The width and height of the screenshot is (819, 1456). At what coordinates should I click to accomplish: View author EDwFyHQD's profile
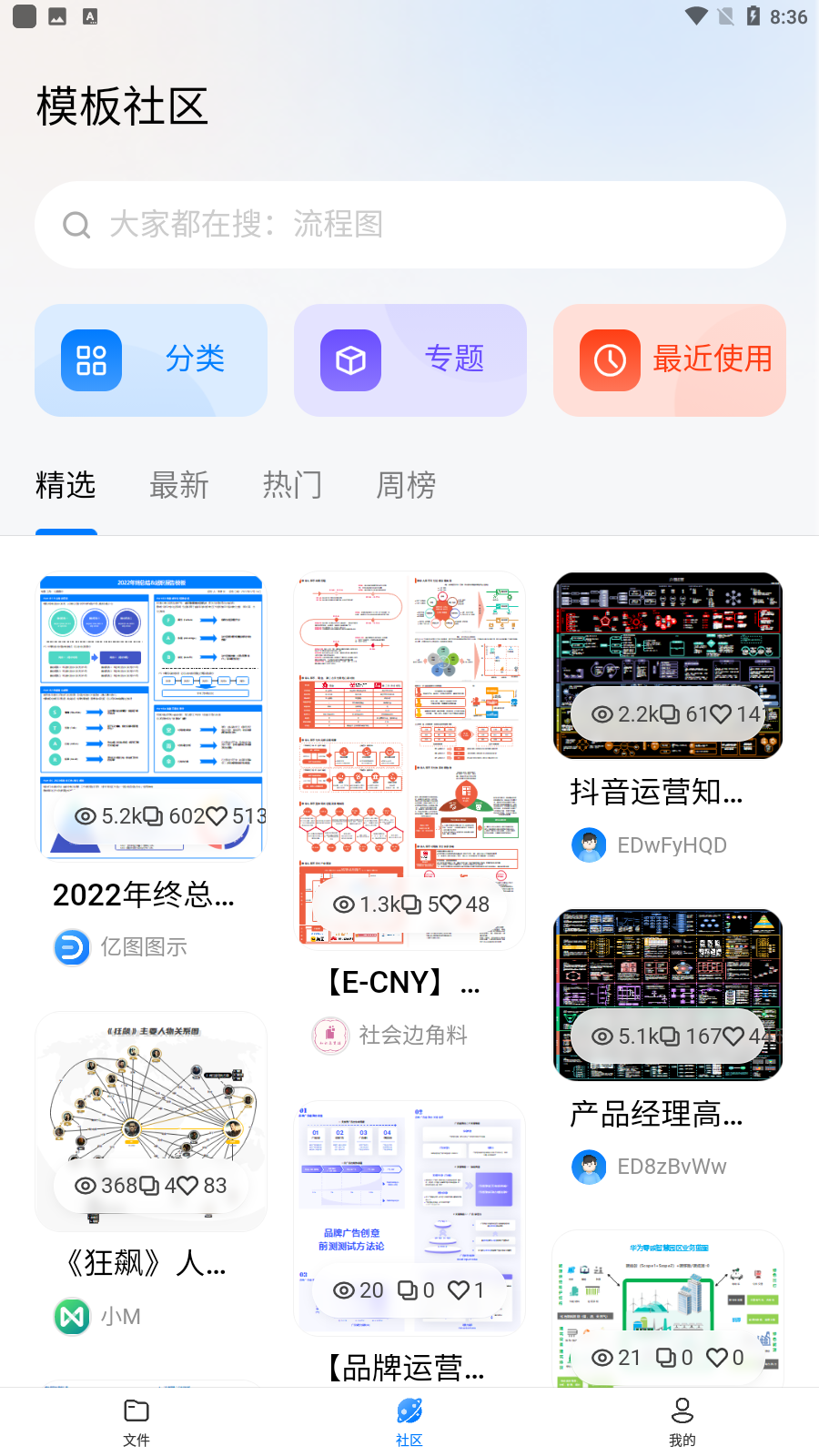649,845
